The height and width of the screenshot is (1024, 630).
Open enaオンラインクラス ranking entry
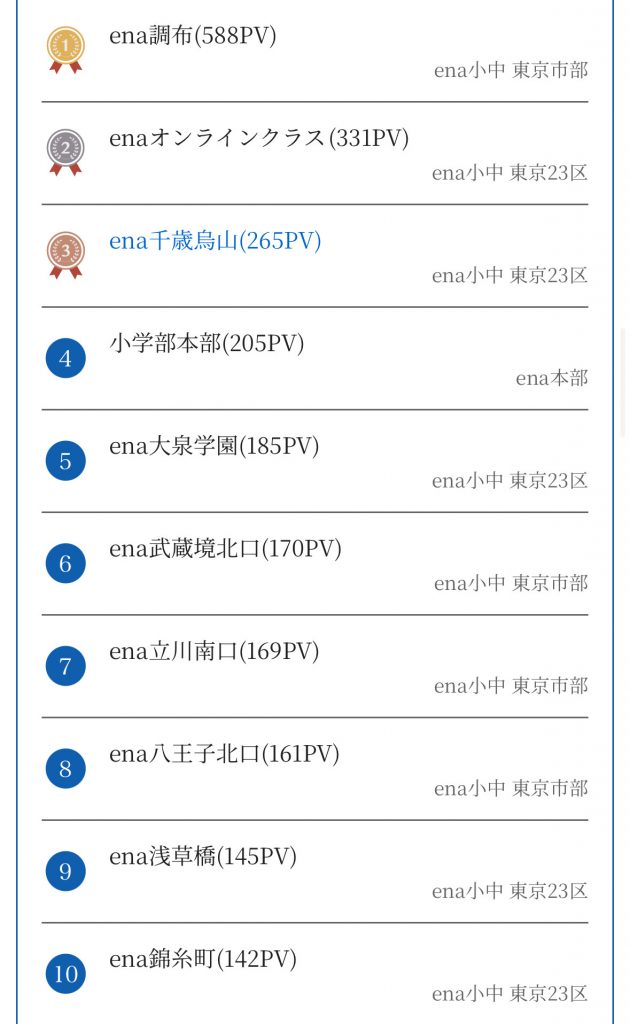point(258,139)
